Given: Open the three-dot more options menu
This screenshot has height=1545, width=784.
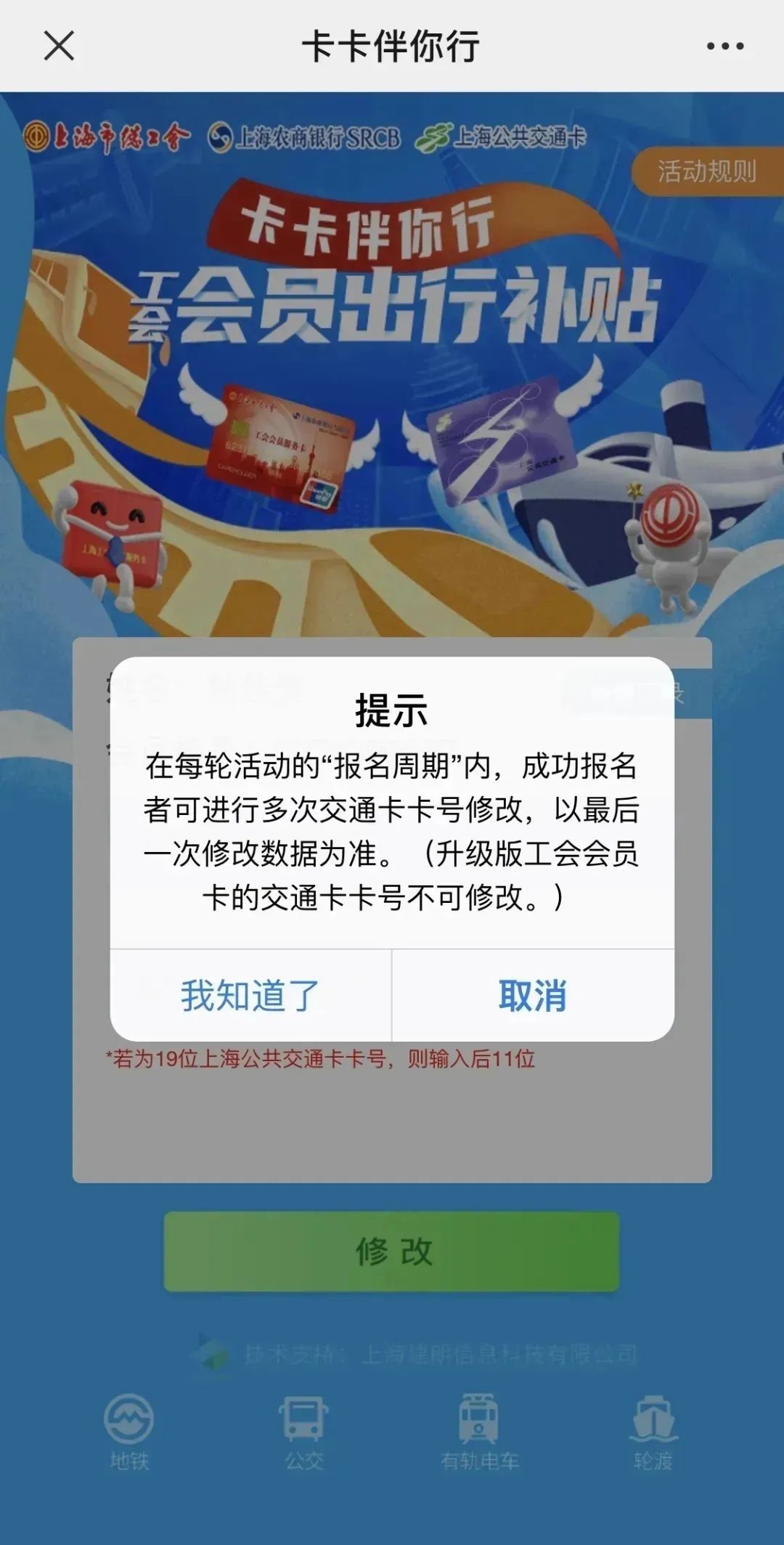Looking at the screenshot, I should (724, 46).
